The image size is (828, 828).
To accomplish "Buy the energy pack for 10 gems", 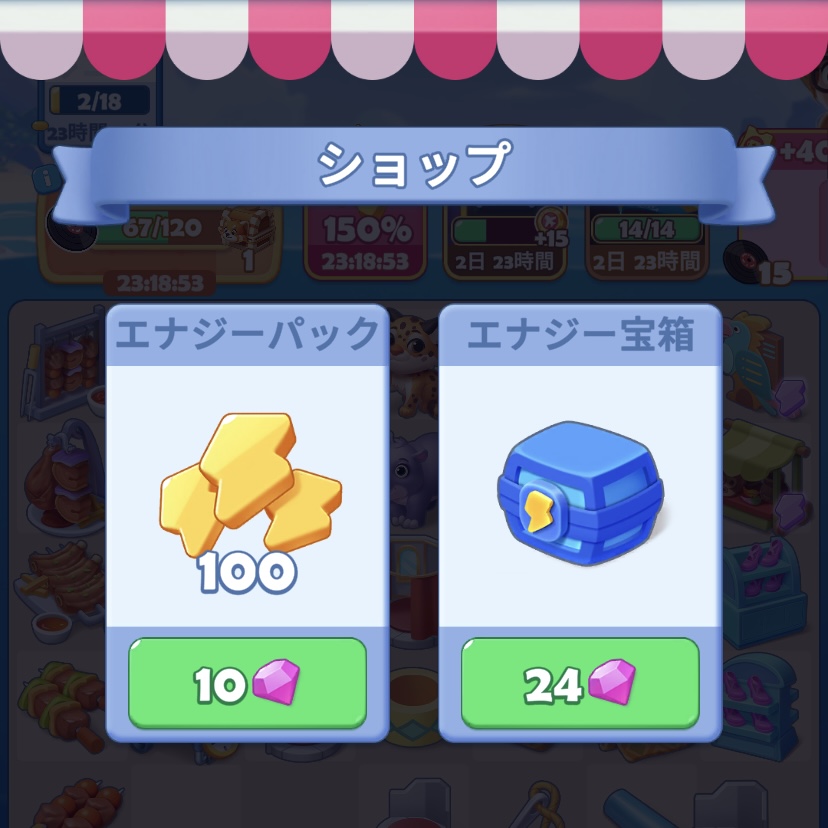I will click(x=247, y=683).
